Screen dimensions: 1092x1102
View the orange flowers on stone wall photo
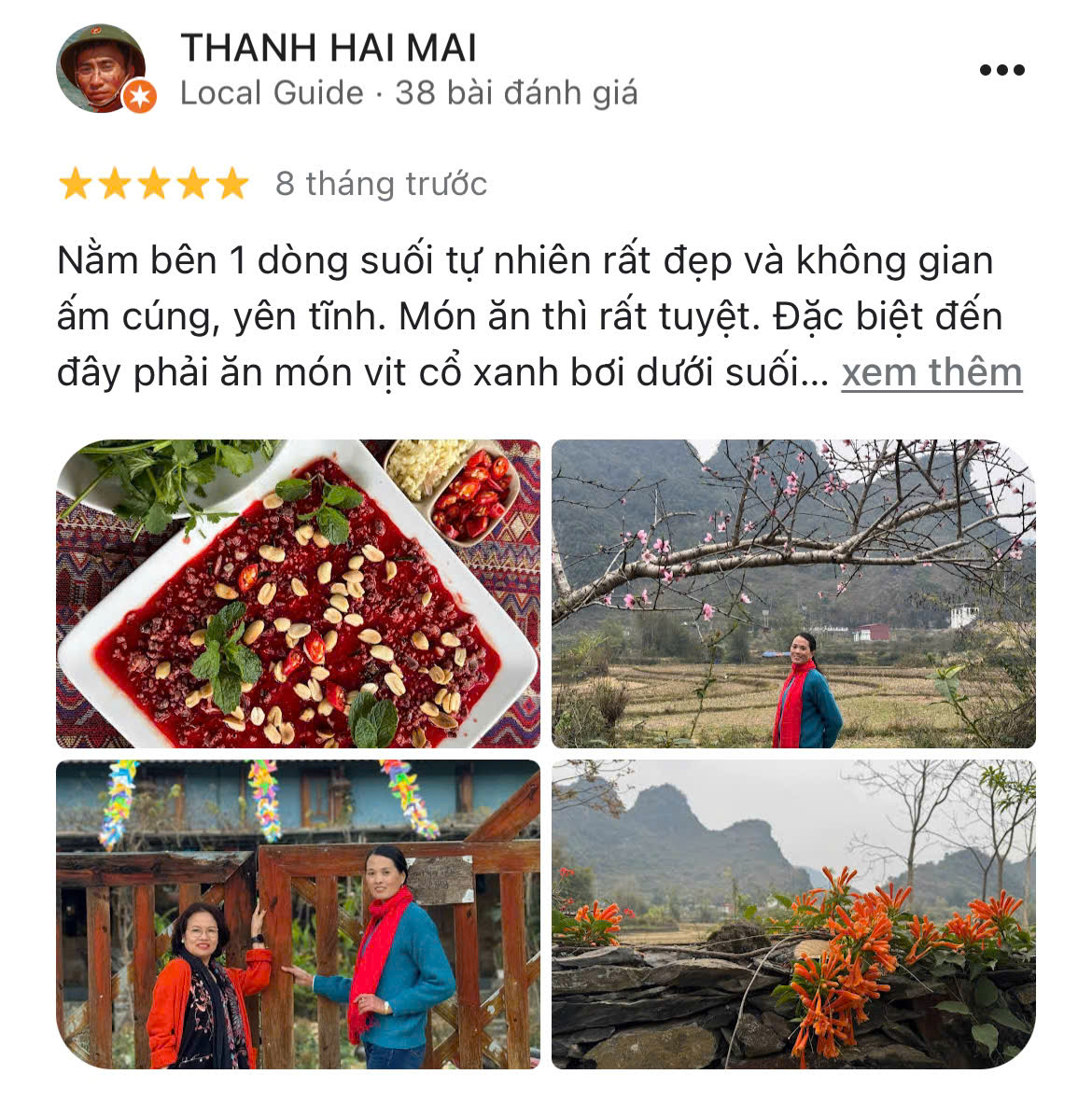(x=793, y=914)
